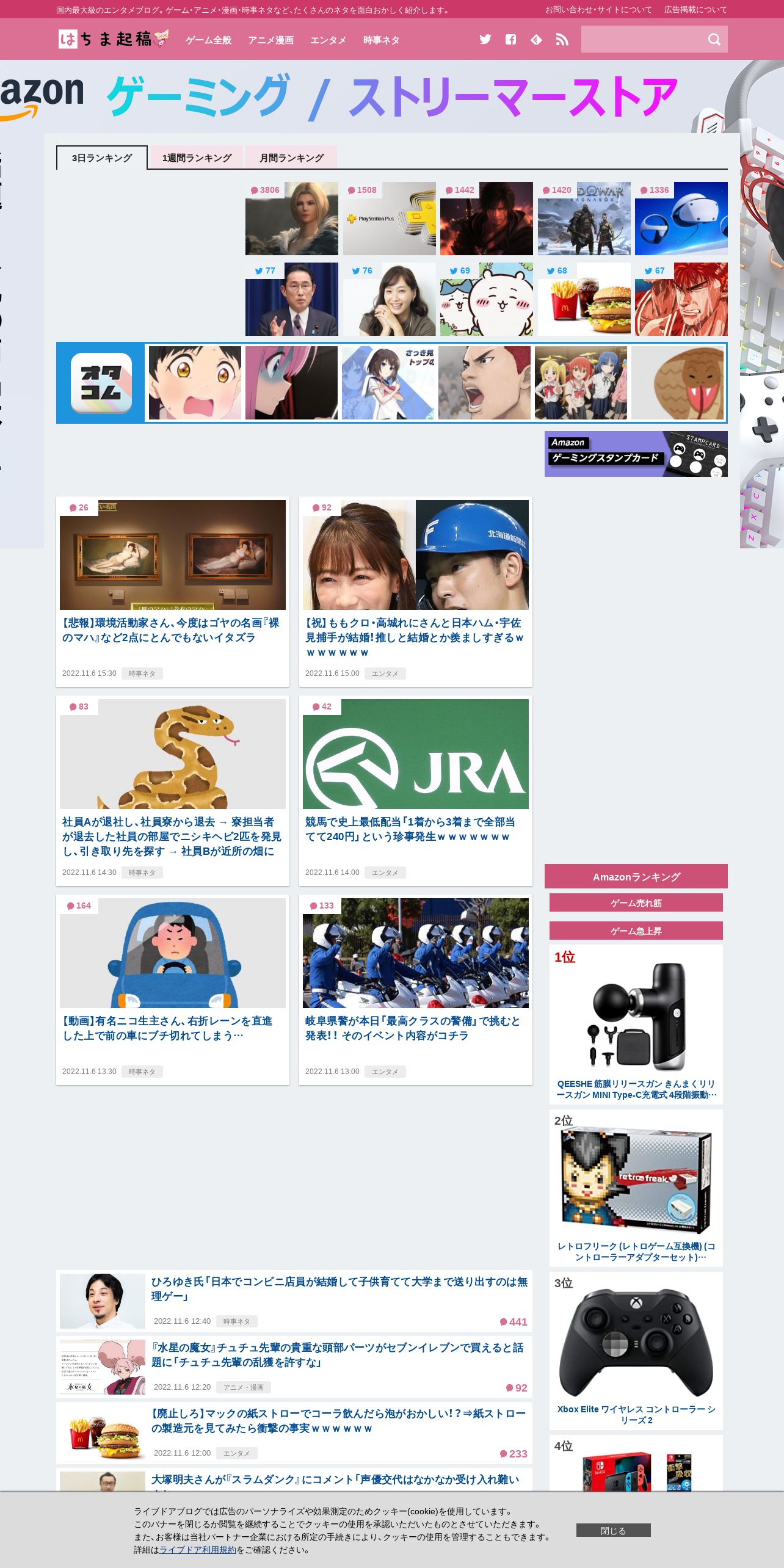Select the ゲーム売れ筋 ranking button
This screenshot has width=784, height=1568.
[636, 902]
